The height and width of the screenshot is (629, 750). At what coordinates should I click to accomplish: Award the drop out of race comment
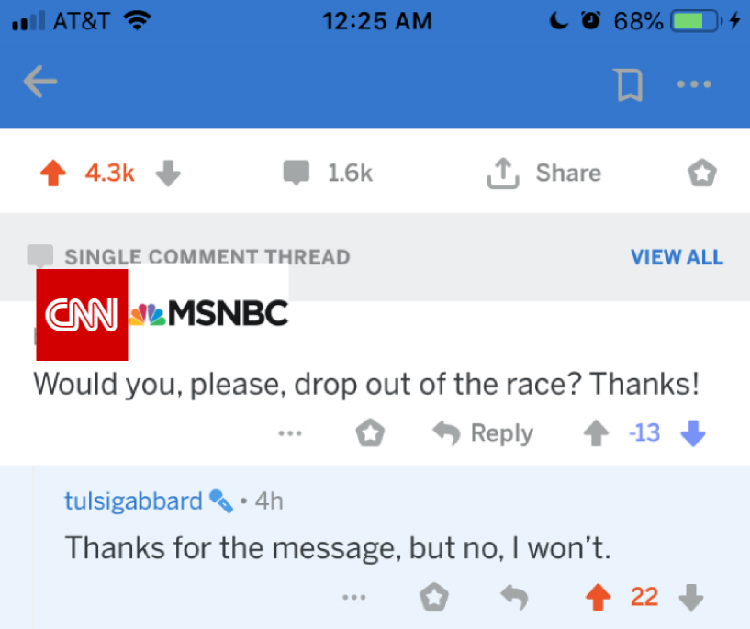(x=371, y=433)
